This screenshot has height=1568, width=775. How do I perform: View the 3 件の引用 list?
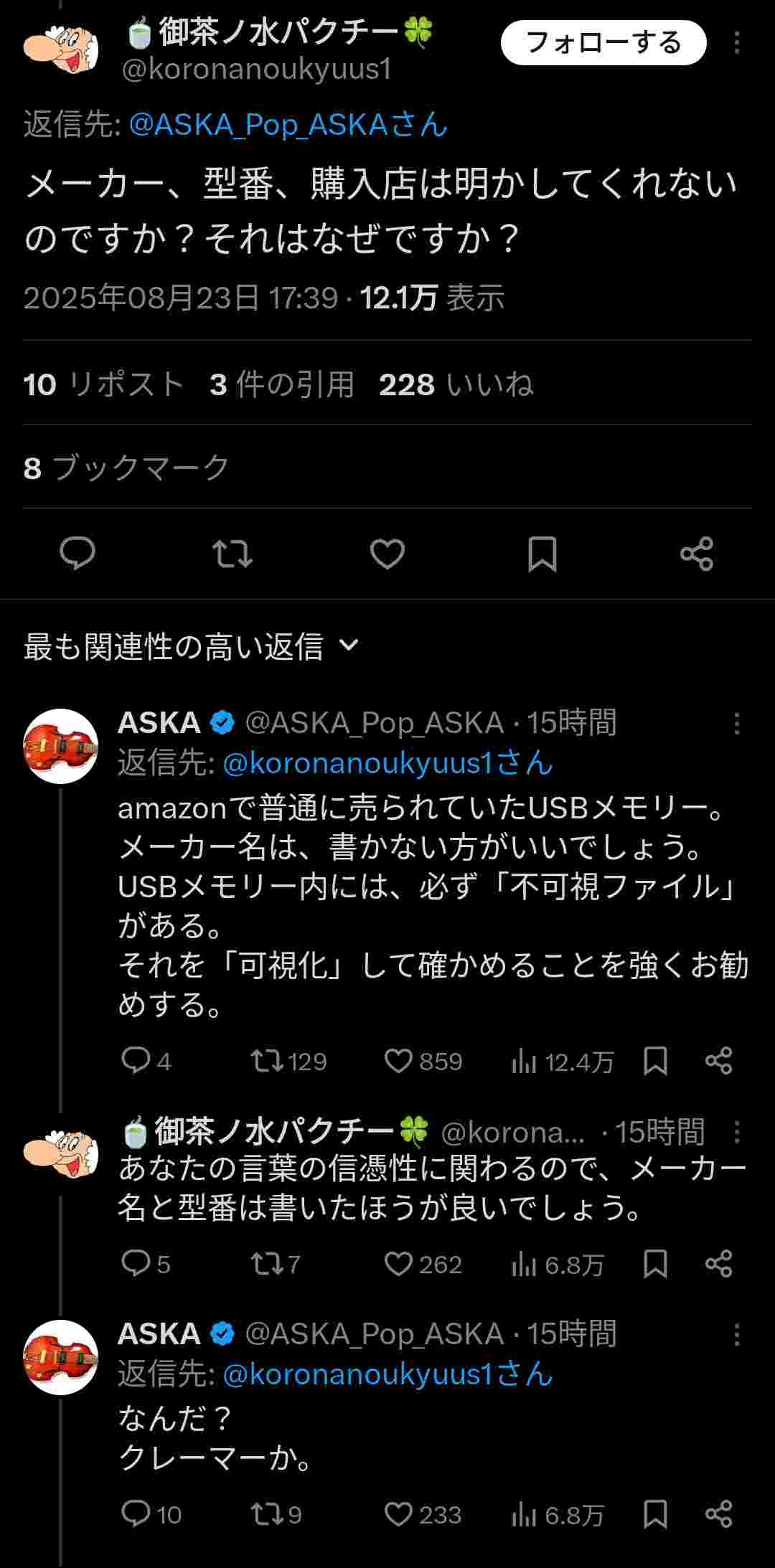tap(282, 384)
